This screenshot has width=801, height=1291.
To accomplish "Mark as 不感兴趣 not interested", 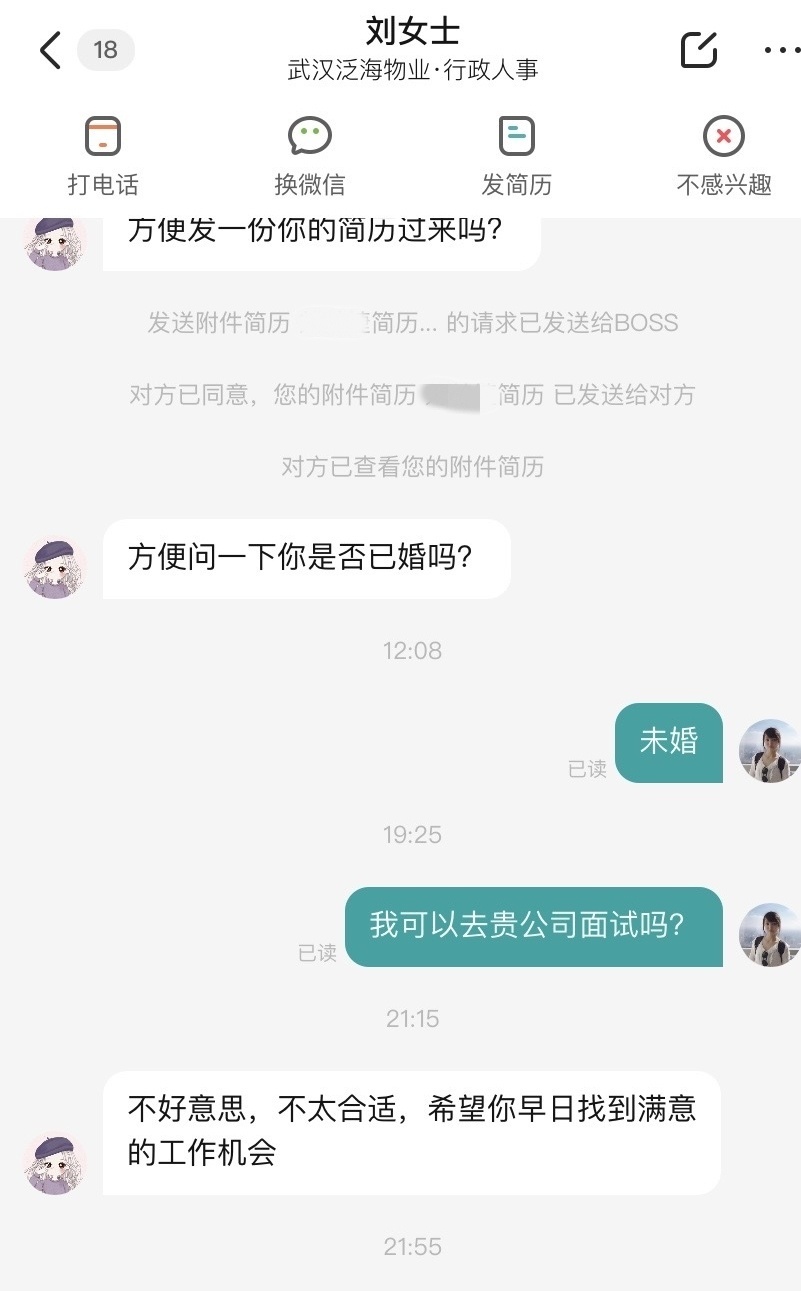I will [724, 155].
